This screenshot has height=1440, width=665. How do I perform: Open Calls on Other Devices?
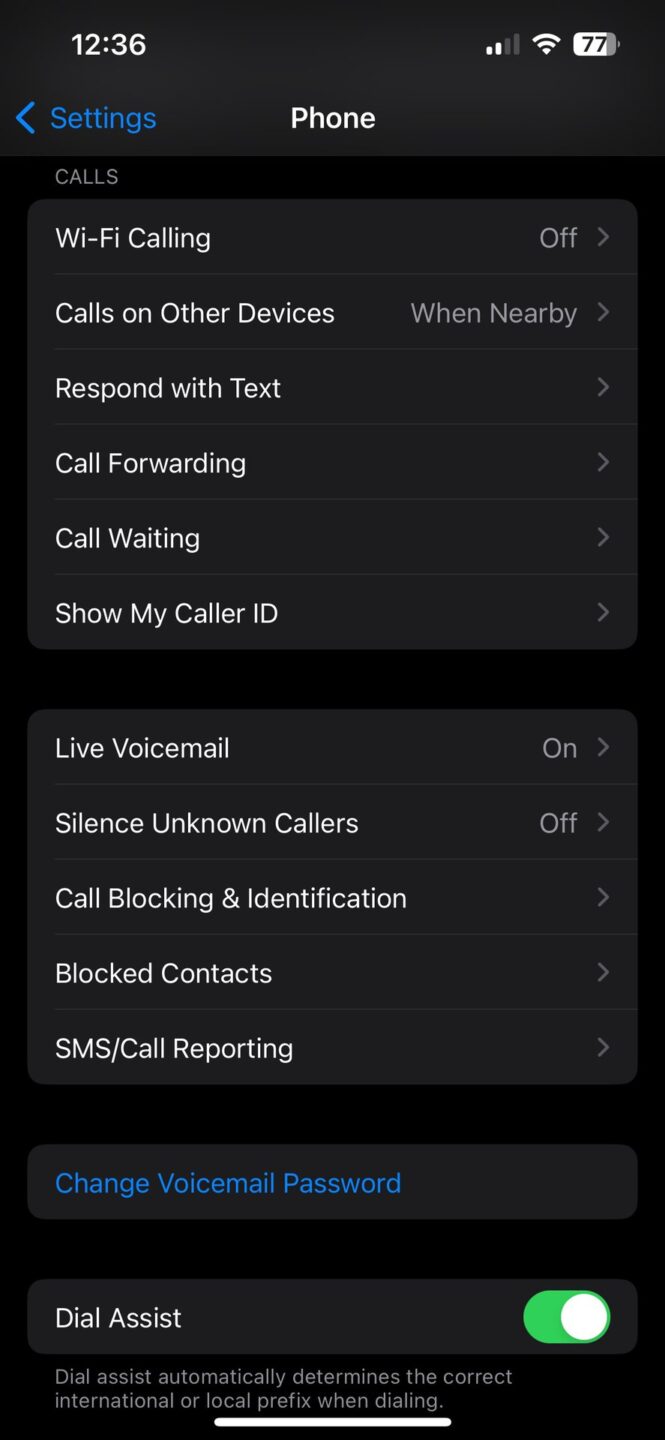(x=332, y=313)
